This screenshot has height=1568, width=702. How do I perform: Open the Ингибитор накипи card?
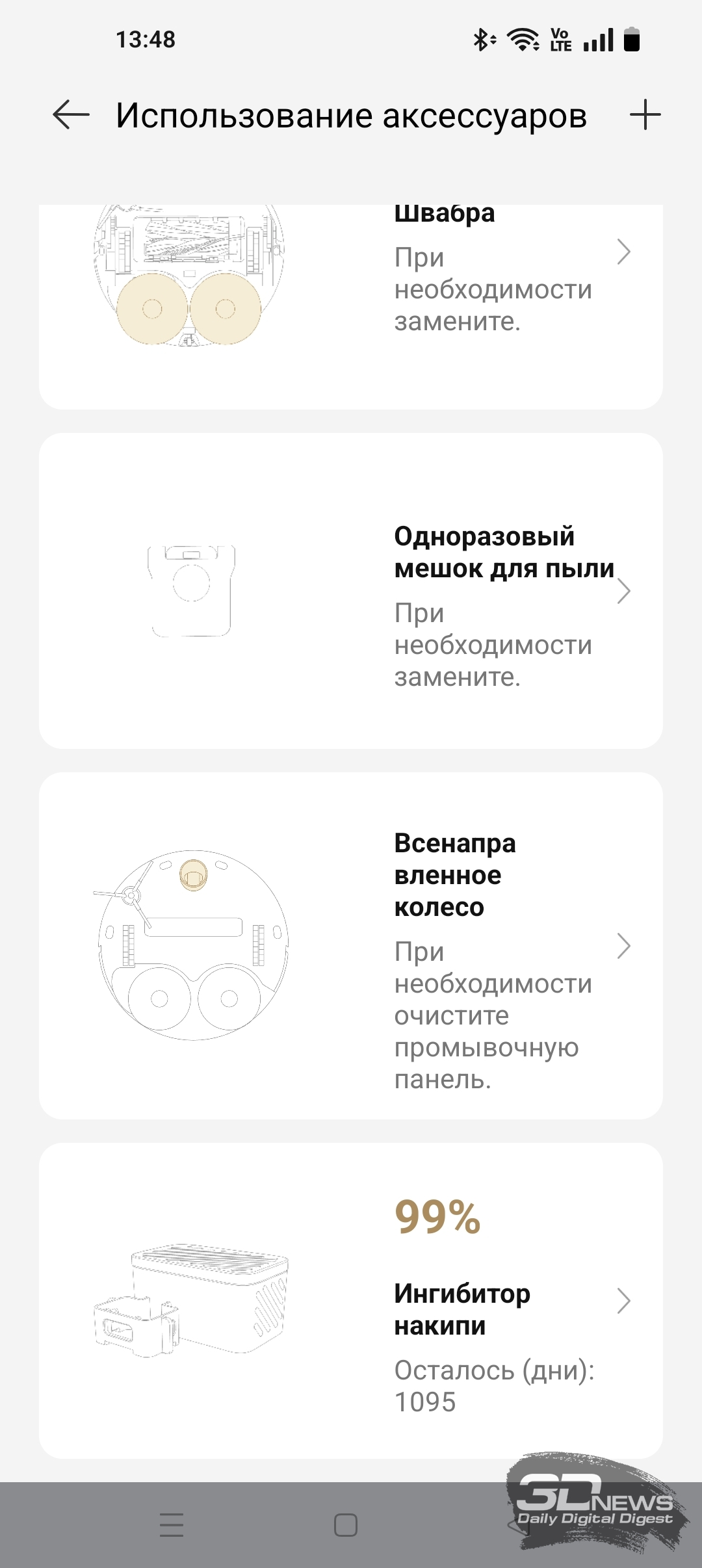click(351, 1301)
